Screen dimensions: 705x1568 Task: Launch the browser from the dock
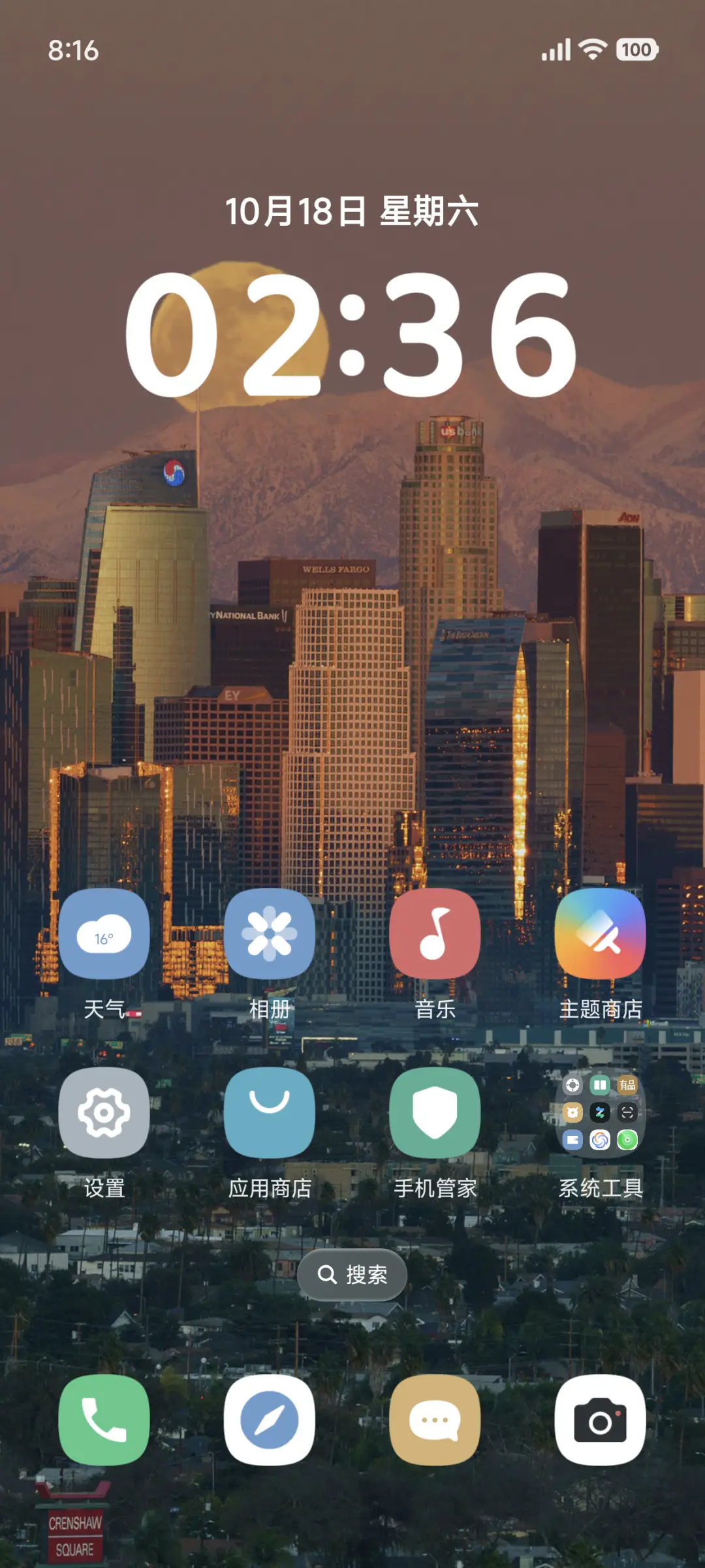269,1420
